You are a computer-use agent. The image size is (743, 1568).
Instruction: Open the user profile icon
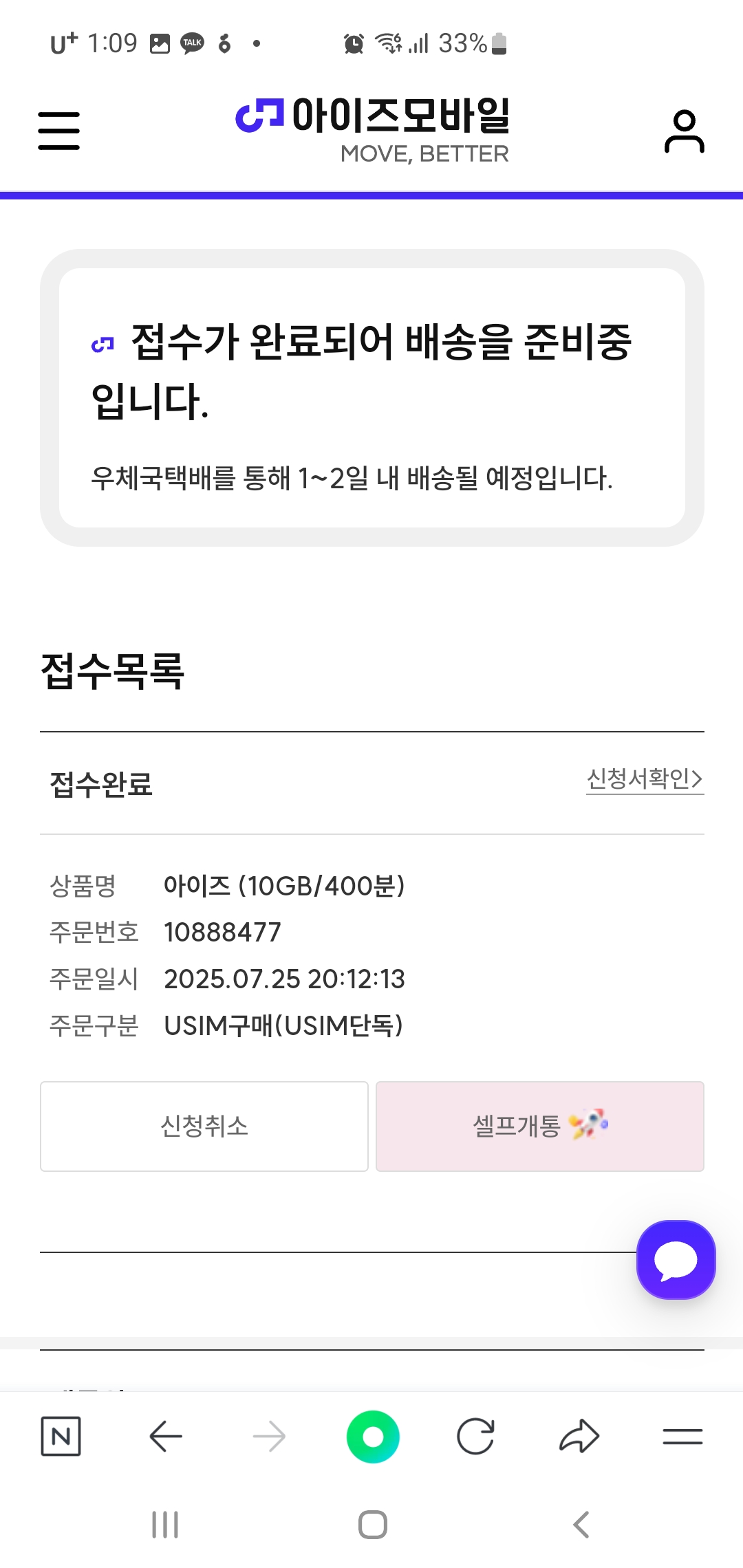[x=684, y=131]
